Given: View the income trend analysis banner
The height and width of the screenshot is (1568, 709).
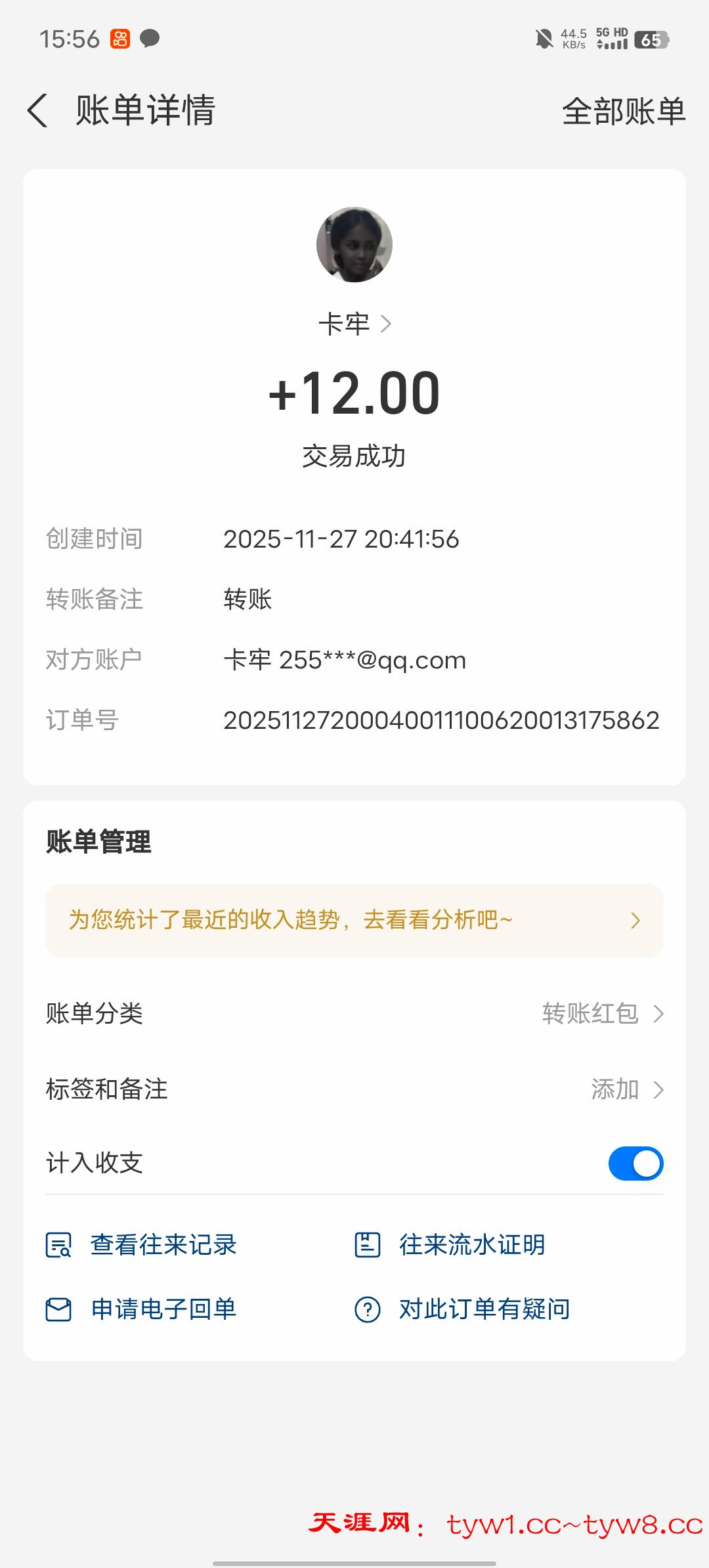Looking at the screenshot, I should pos(354,920).
